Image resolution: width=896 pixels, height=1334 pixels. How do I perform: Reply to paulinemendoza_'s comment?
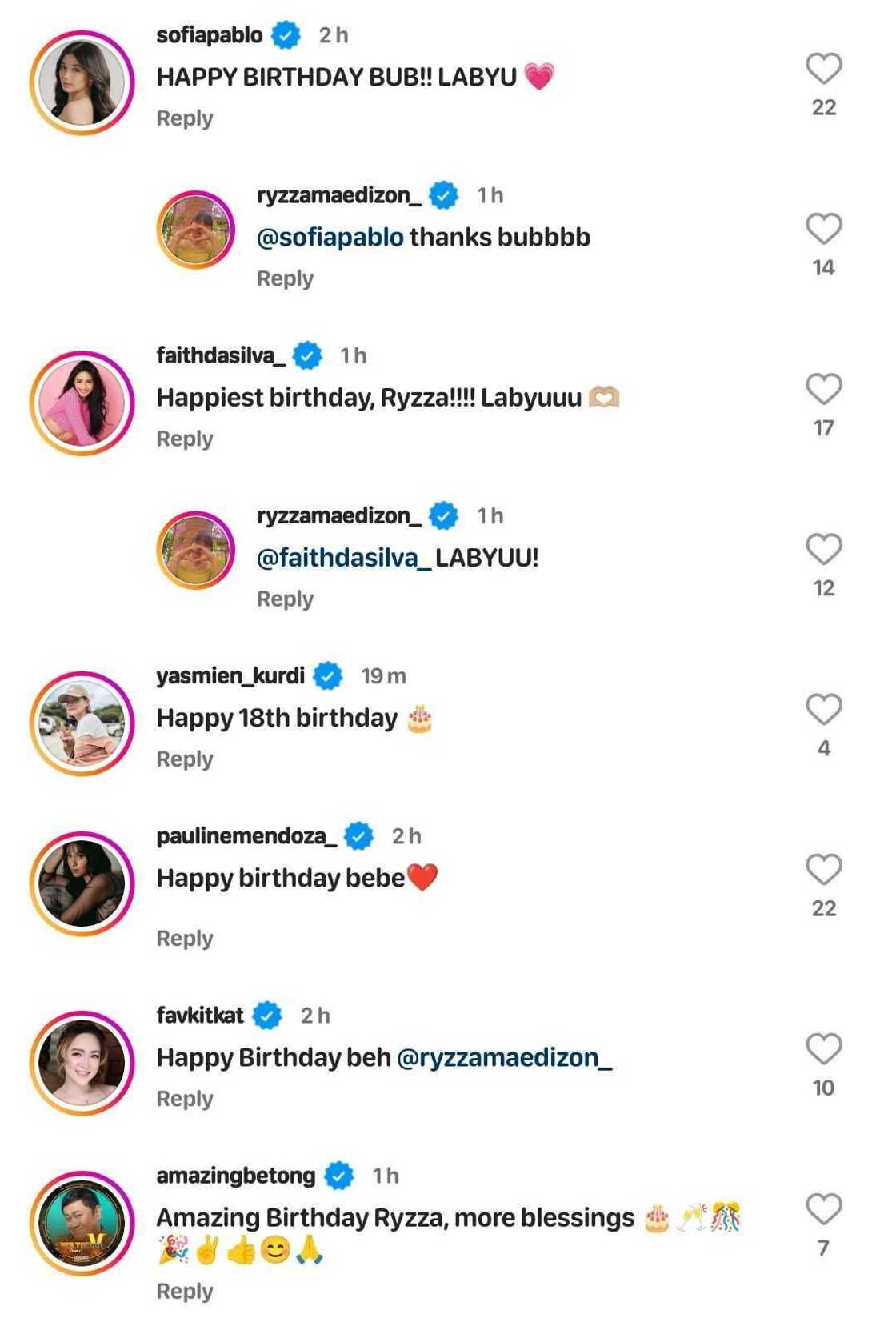pos(185,938)
